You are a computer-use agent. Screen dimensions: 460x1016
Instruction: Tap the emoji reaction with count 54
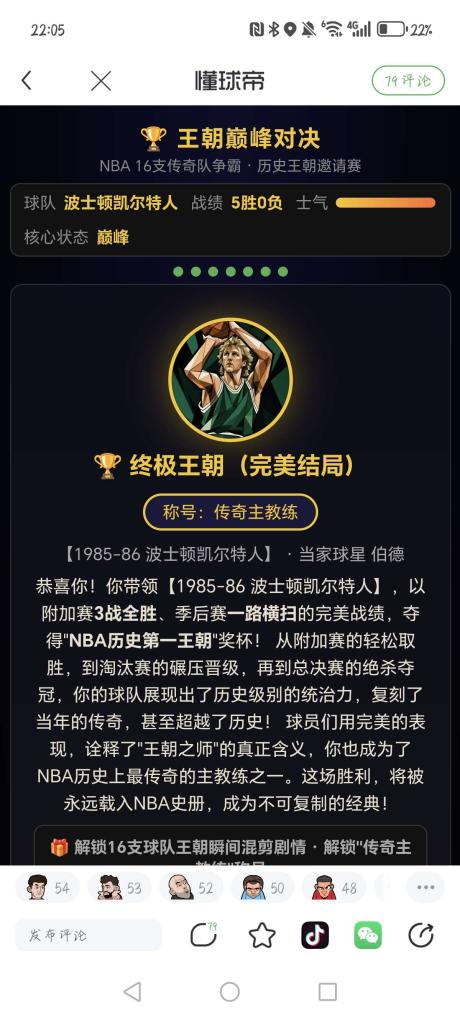tap(48, 887)
